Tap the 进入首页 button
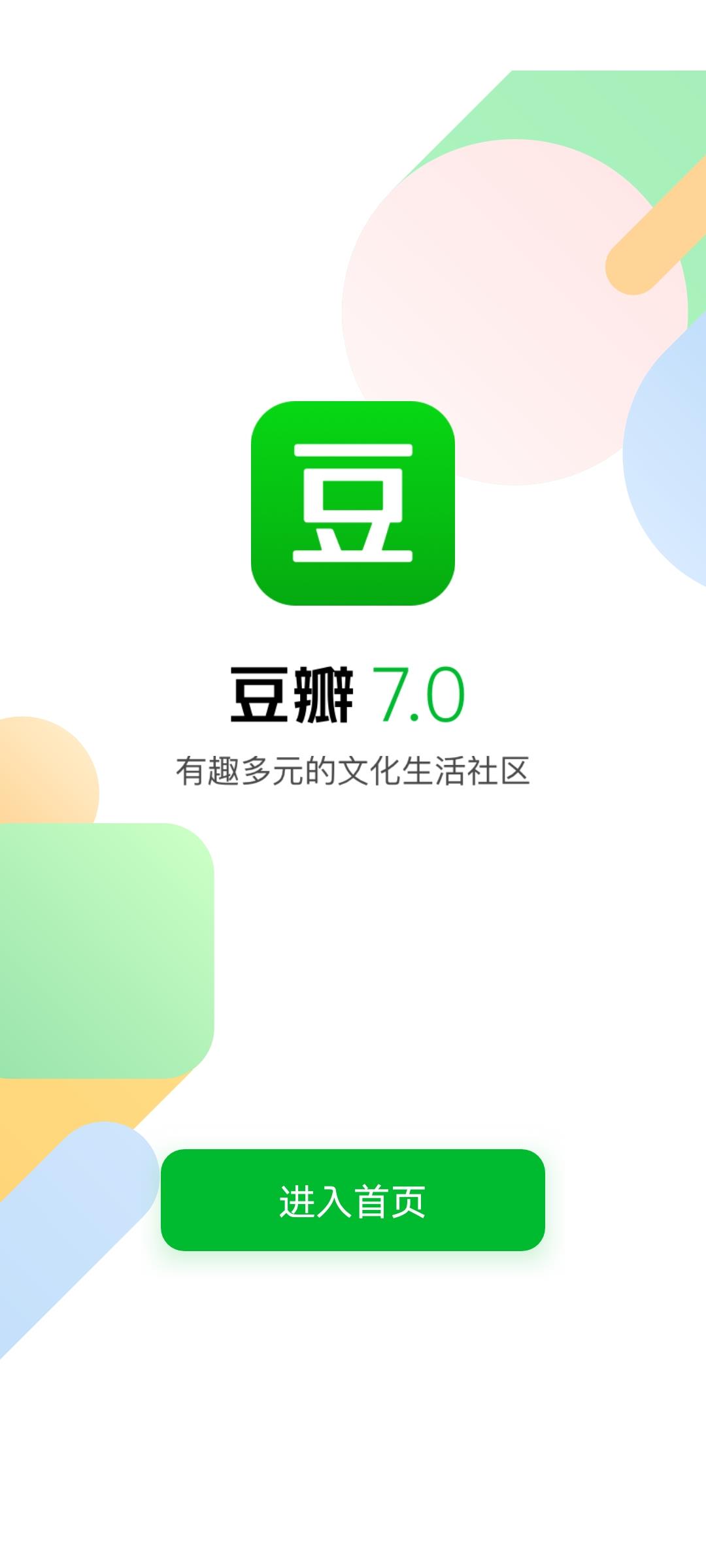Viewport: 706px width, 1568px height. point(353,1200)
